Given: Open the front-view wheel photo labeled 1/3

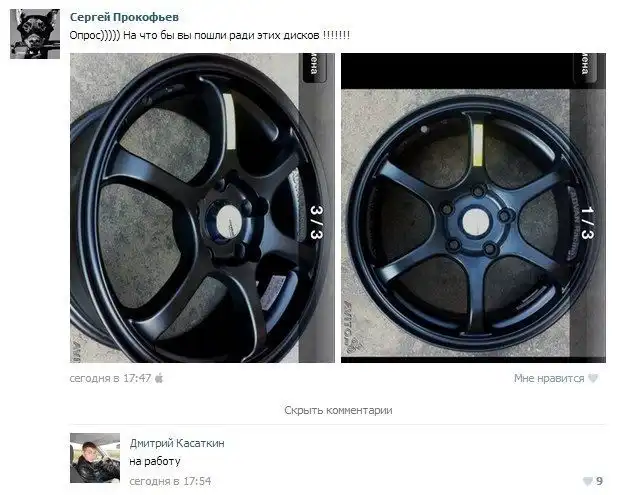Looking at the screenshot, I should pos(472,207).
